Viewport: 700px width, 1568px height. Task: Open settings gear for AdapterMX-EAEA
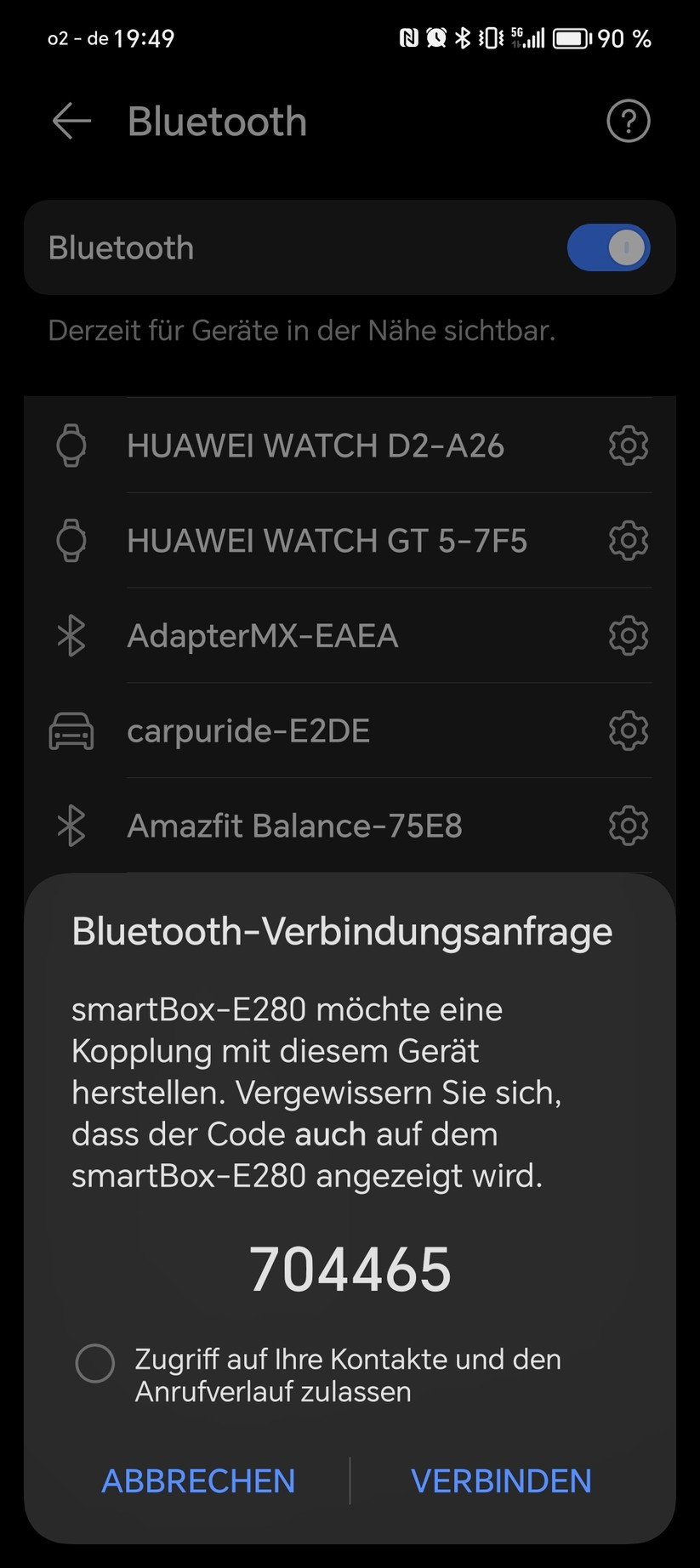click(x=628, y=636)
